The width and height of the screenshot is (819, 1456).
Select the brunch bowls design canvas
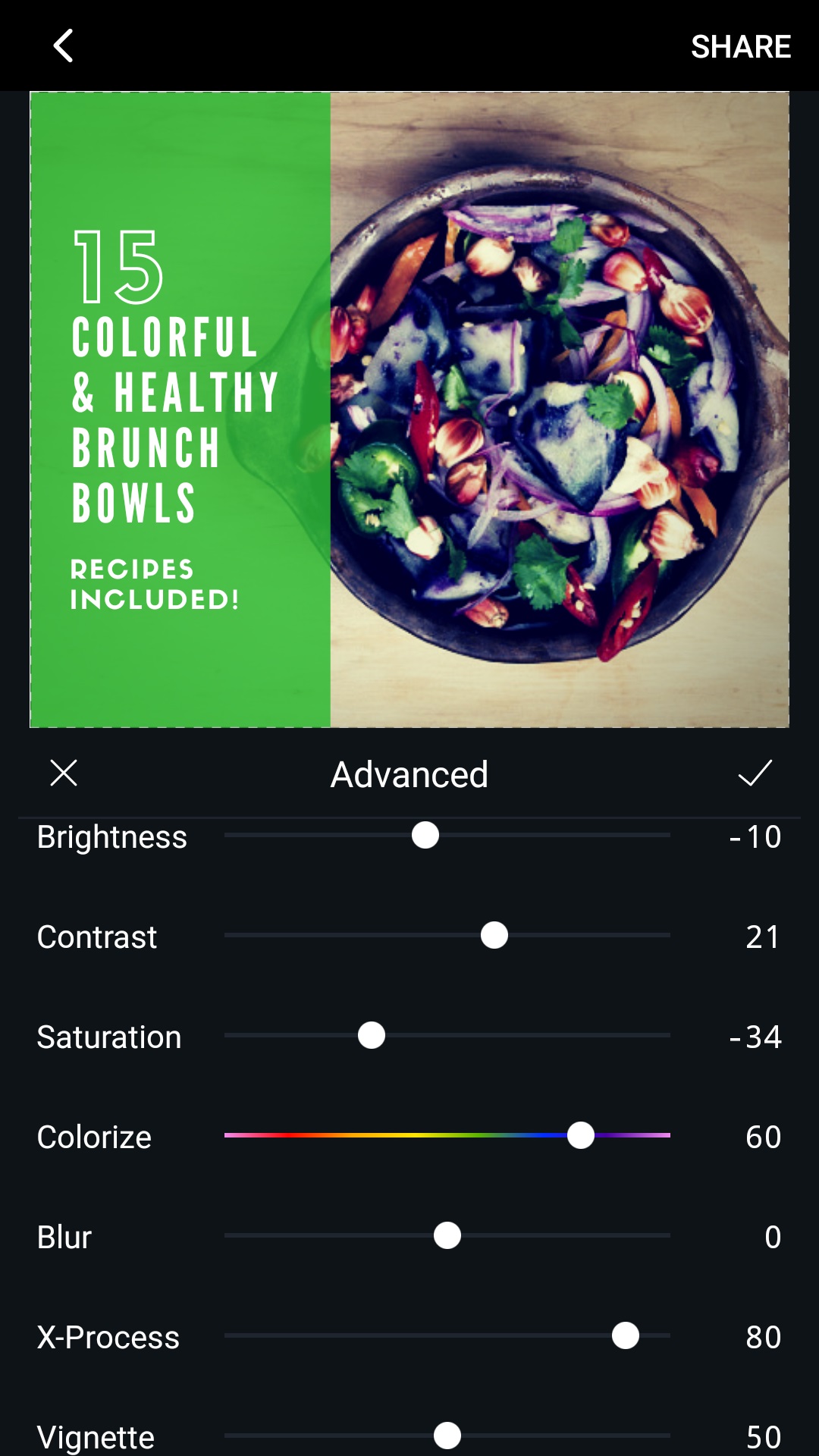(409, 409)
